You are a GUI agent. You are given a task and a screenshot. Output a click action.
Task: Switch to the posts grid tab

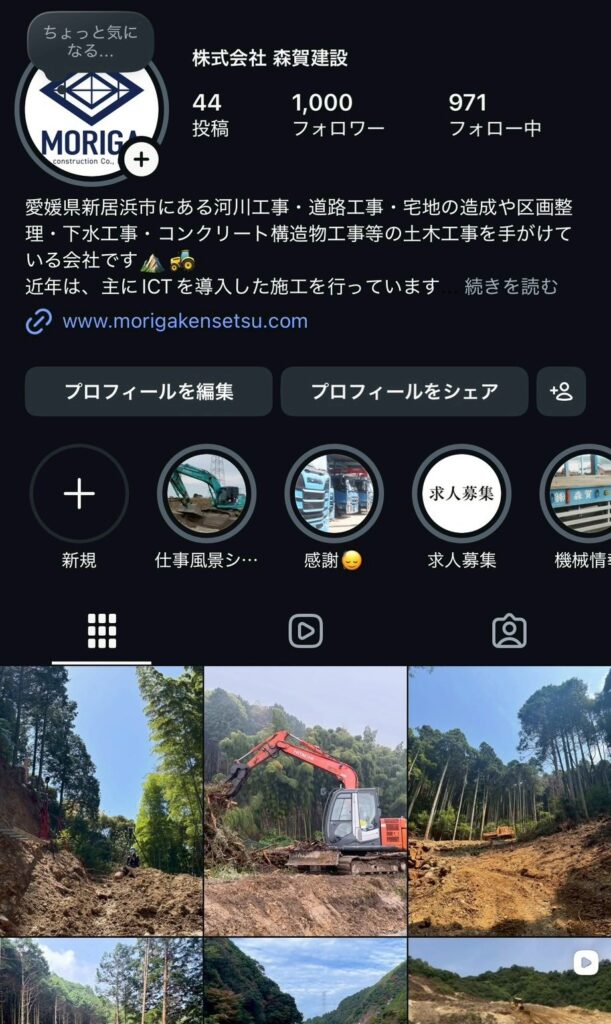pyautogui.click(x=102, y=631)
